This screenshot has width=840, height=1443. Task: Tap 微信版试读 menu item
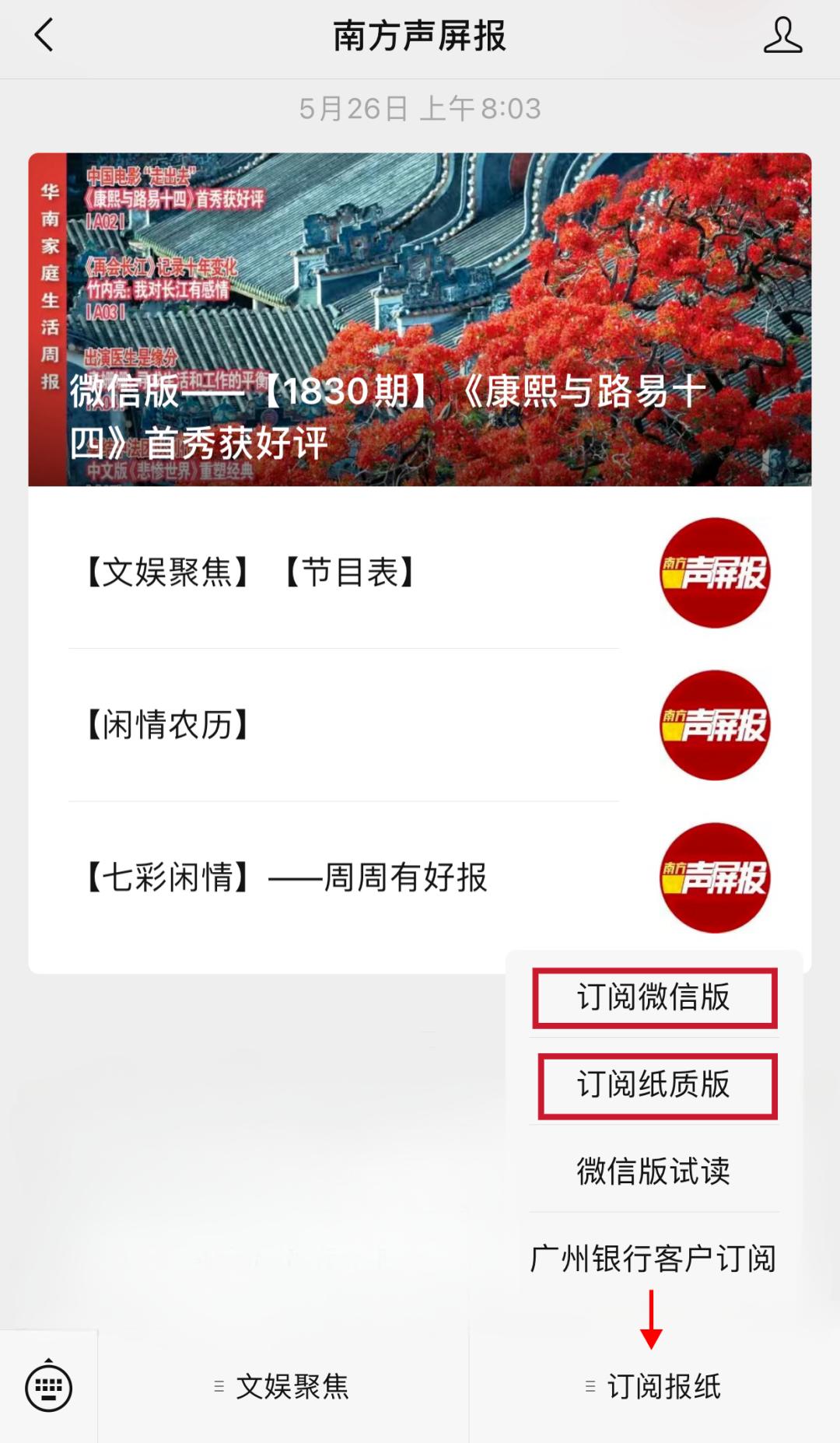pos(654,1171)
